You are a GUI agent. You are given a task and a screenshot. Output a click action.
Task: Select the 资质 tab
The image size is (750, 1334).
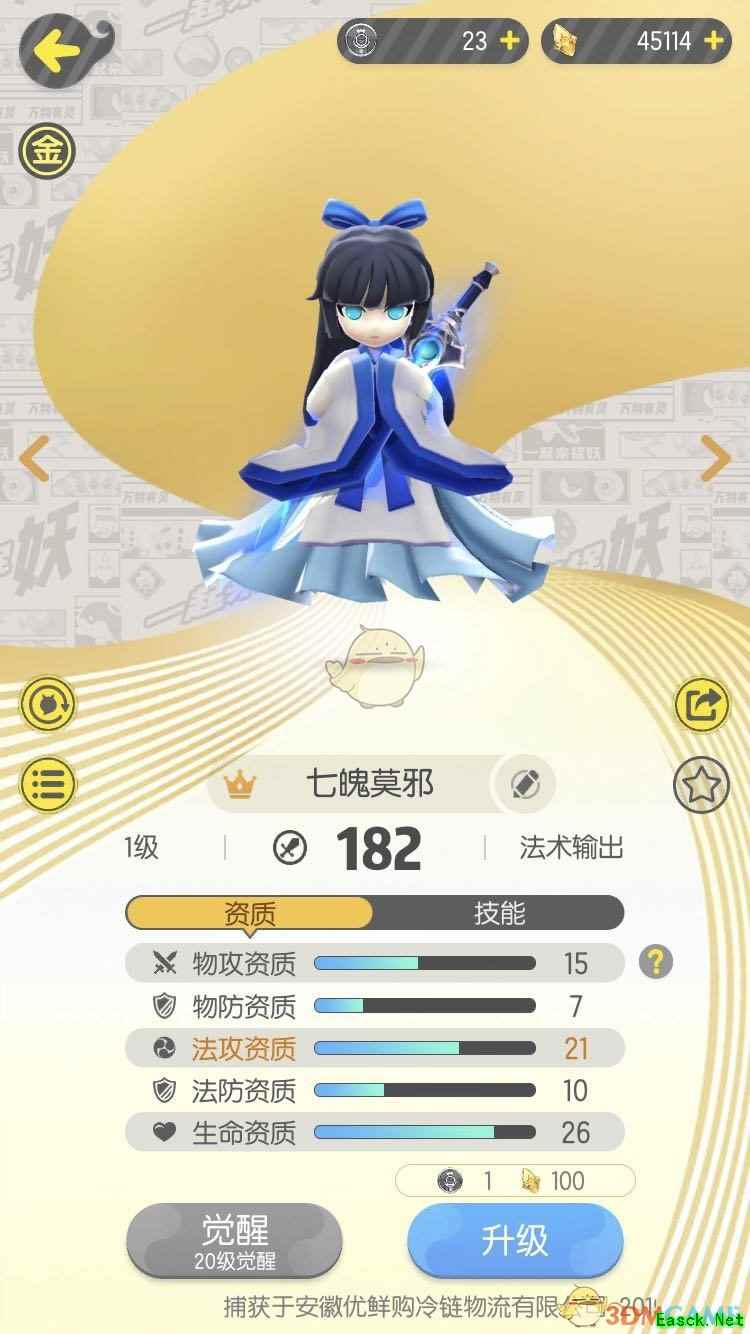point(249,913)
